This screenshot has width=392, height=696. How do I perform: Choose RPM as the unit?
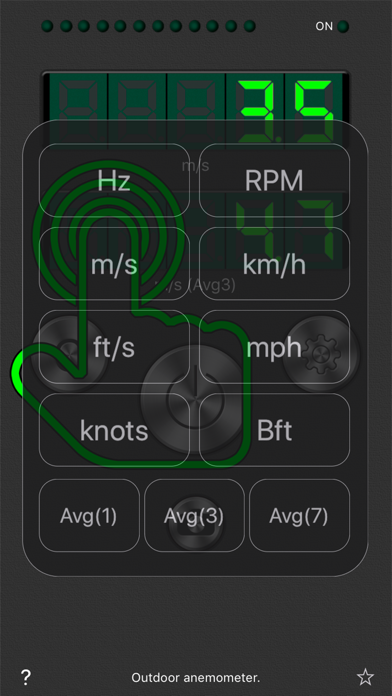pyautogui.click(x=274, y=180)
